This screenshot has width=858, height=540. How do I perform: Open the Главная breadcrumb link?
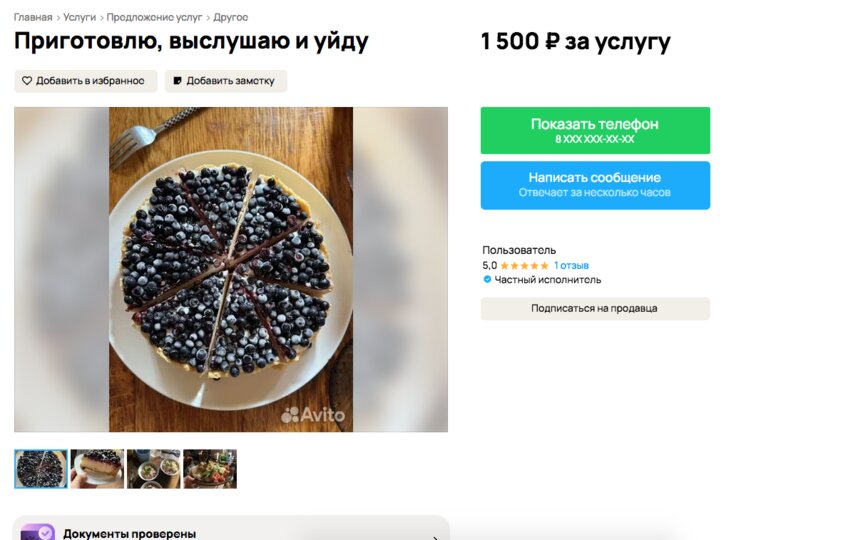tap(33, 17)
